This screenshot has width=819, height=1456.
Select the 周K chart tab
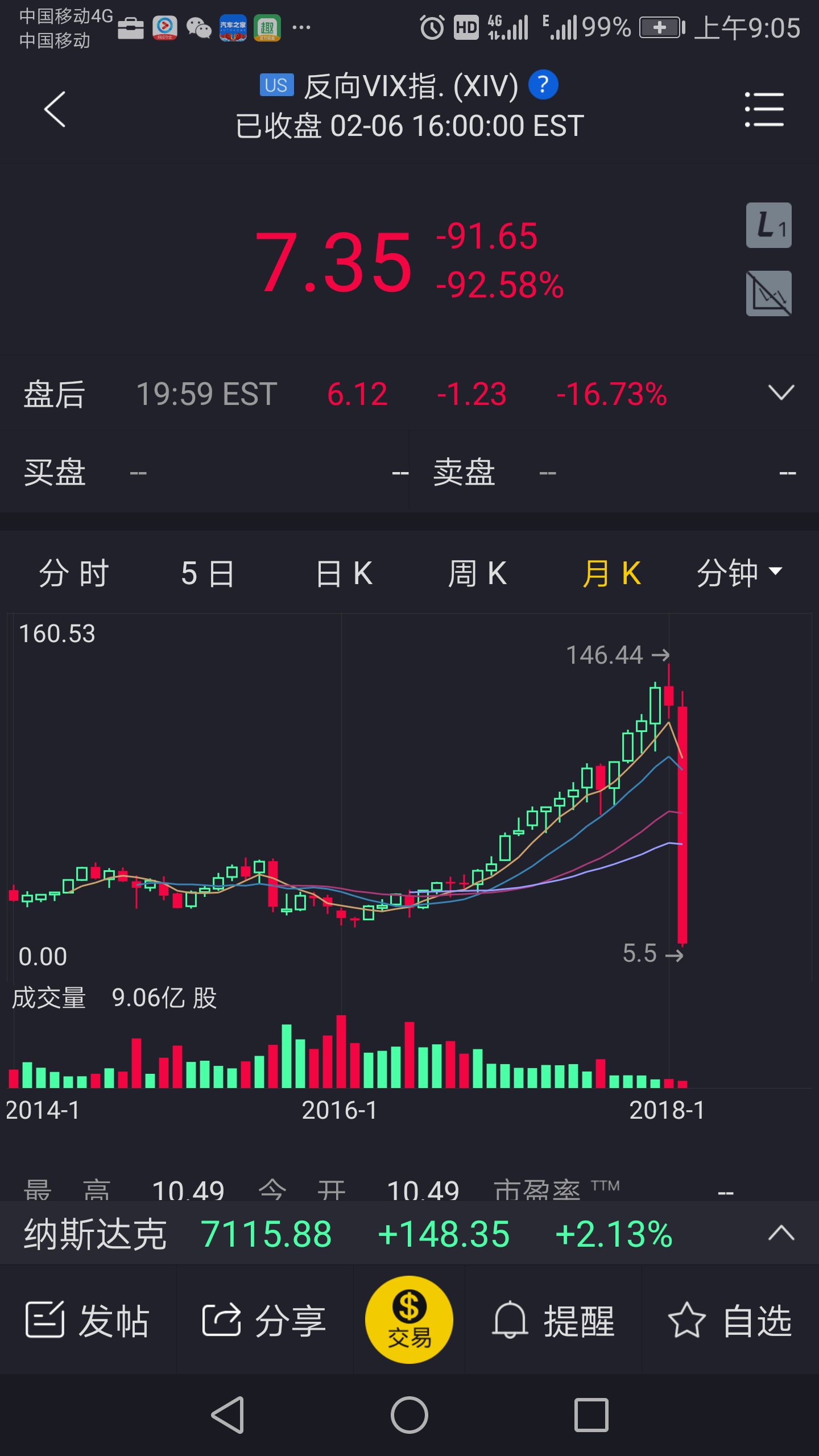coord(478,573)
